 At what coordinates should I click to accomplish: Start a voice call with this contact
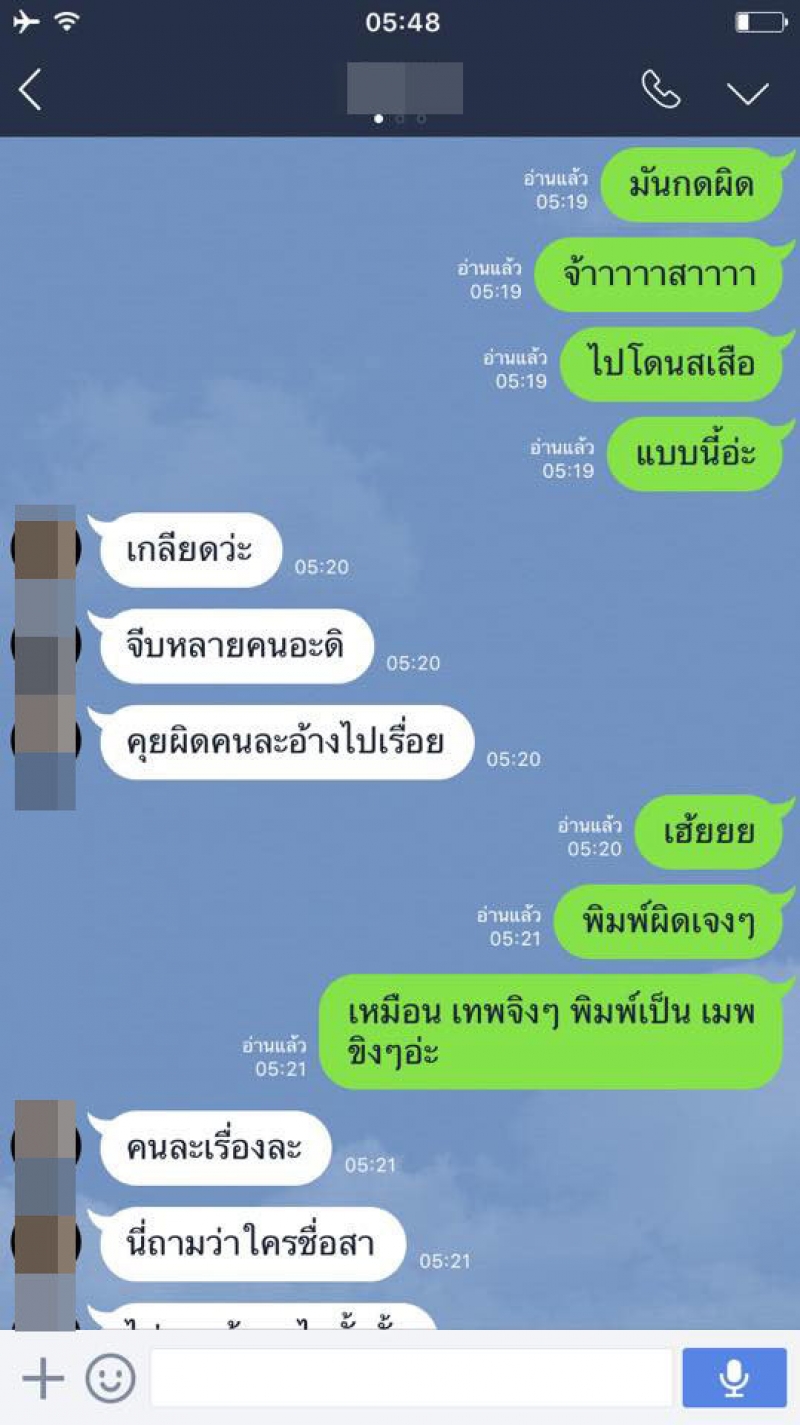660,91
